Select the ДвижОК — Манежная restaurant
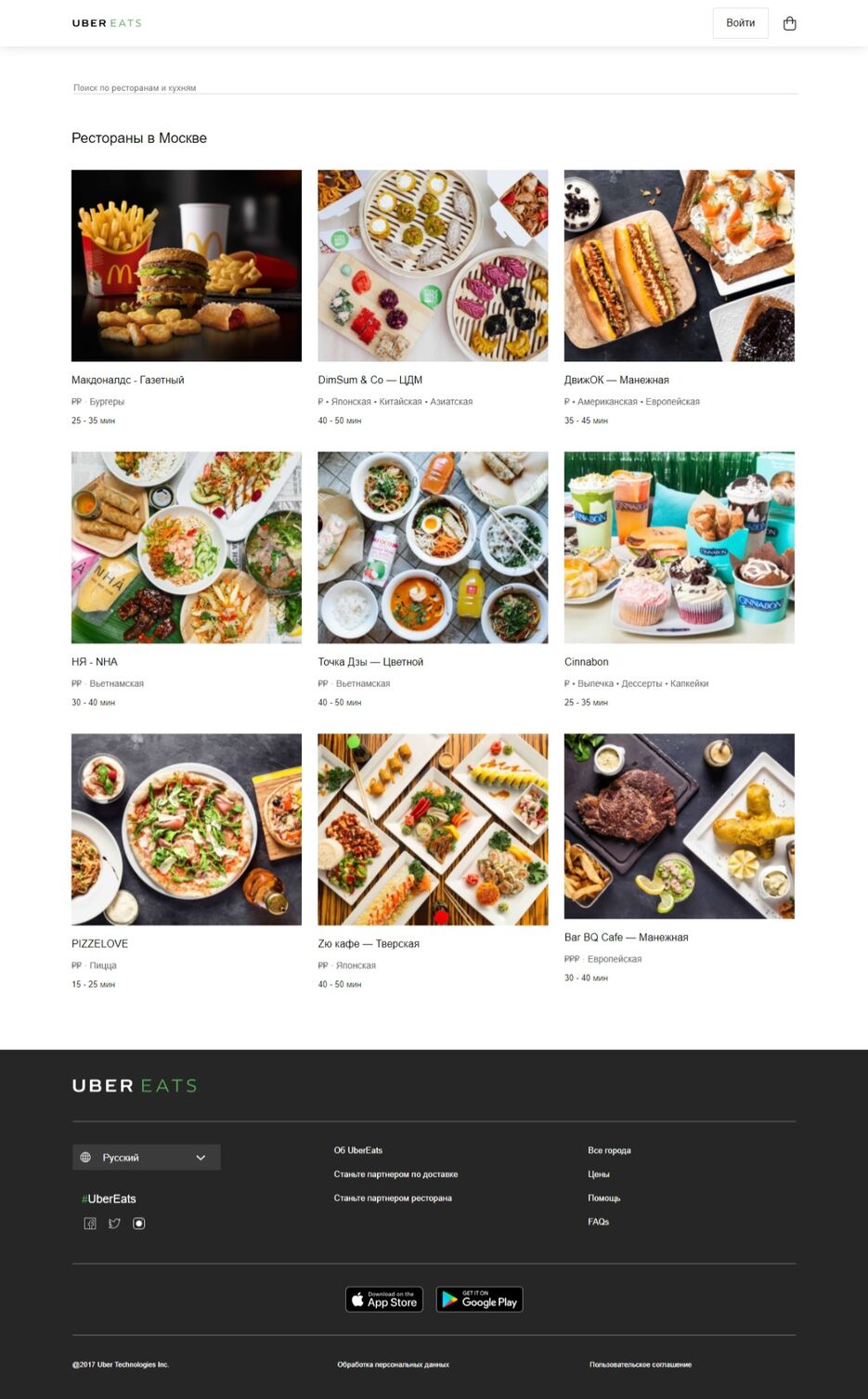The height and width of the screenshot is (1399, 868). coord(679,266)
